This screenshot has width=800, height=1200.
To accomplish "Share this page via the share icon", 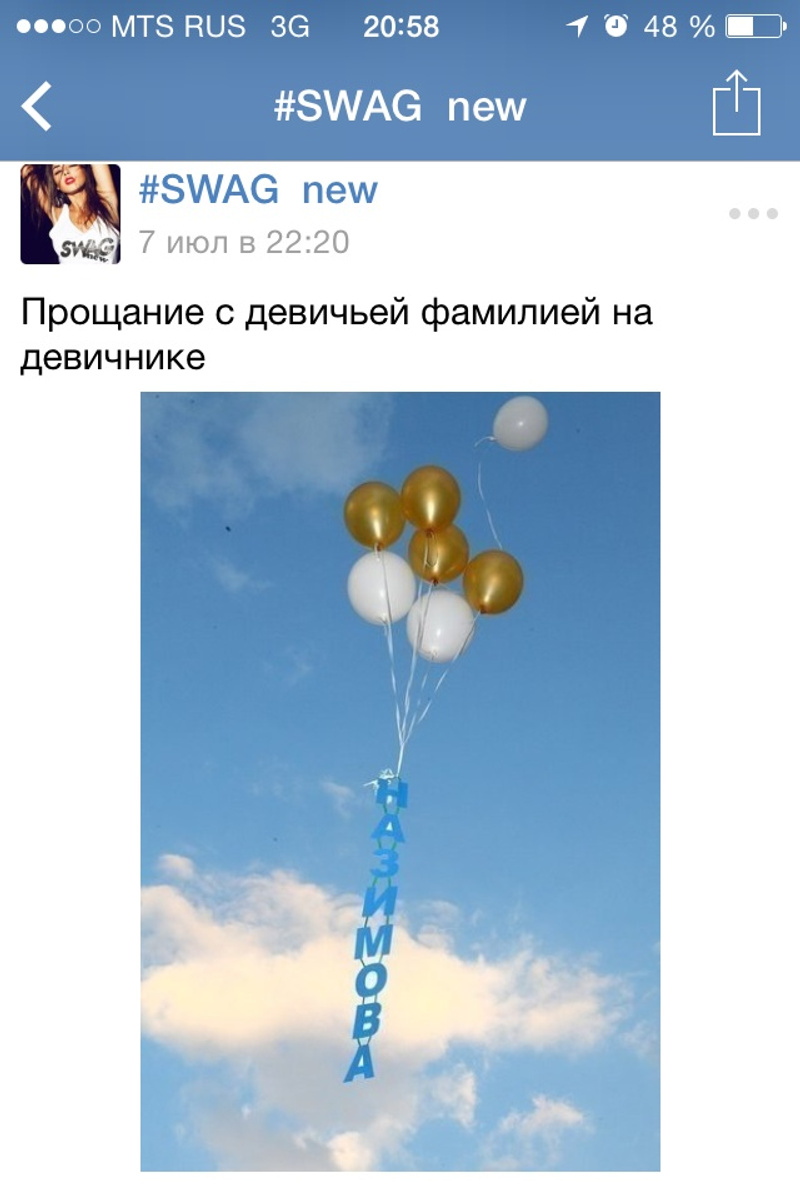I will (x=736, y=103).
